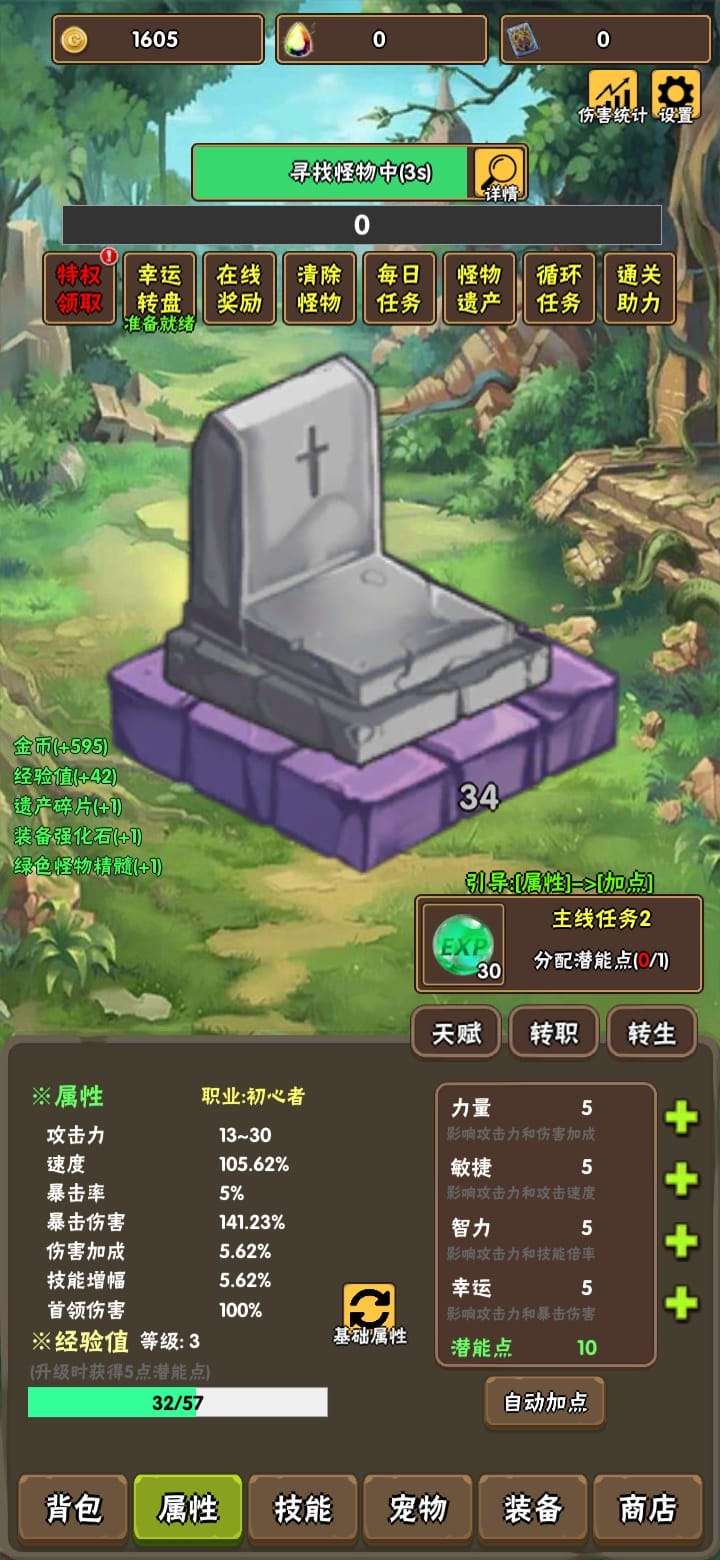
Task: Add a point to 力量 with plus
Action: pos(681,1117)
